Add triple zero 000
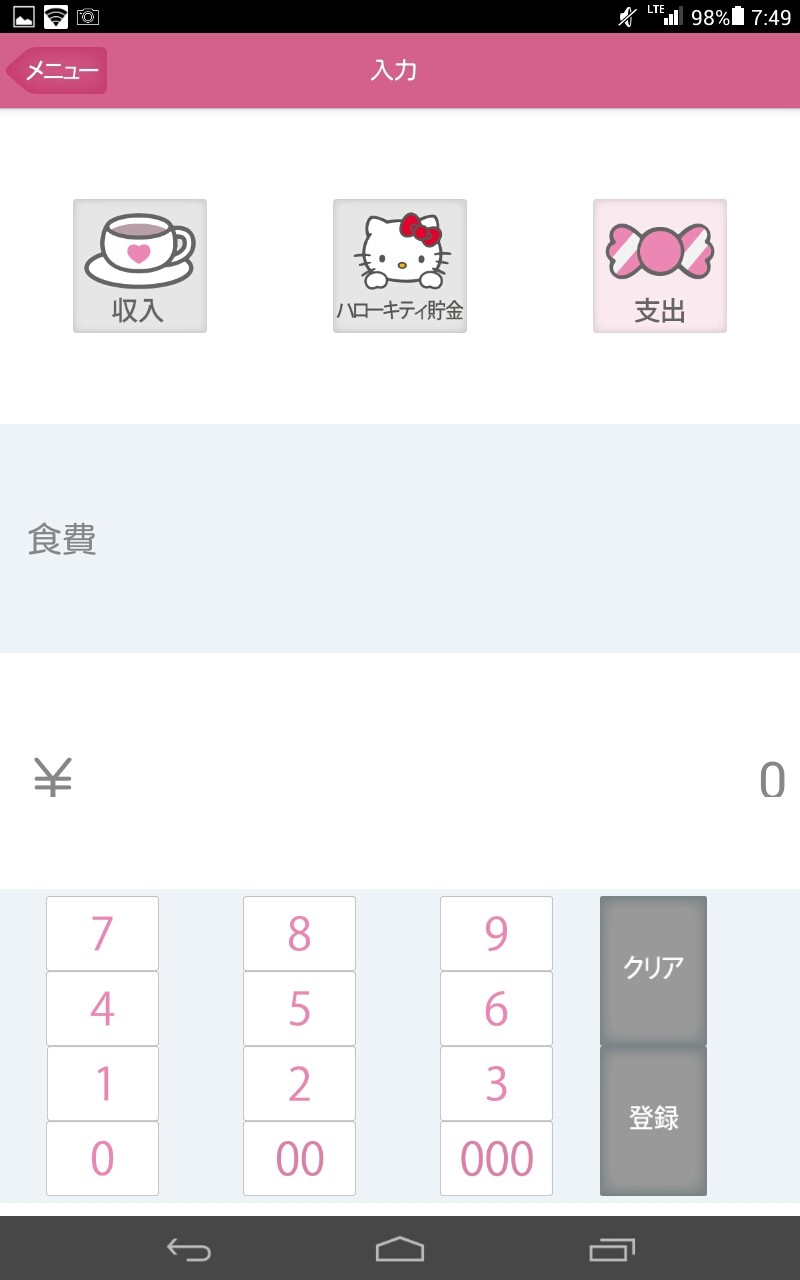Screen dimensions: 800x1280 point(496,1158)
